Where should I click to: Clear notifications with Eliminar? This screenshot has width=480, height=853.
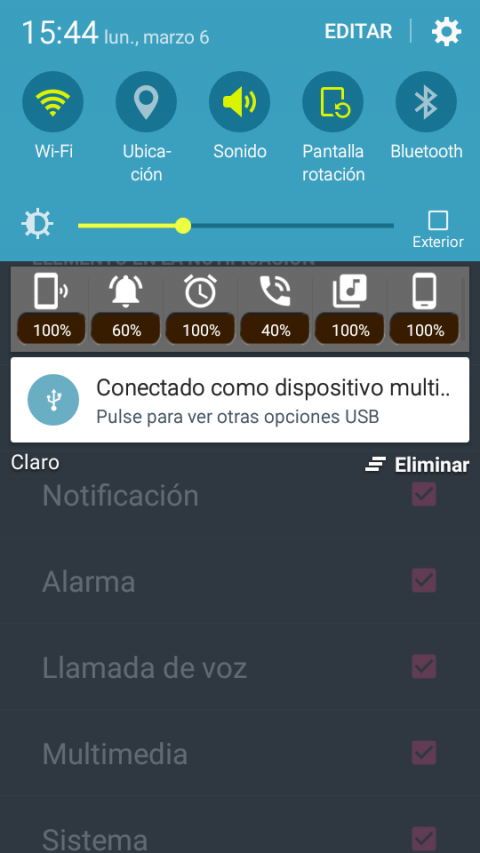[x=417, y=465]
